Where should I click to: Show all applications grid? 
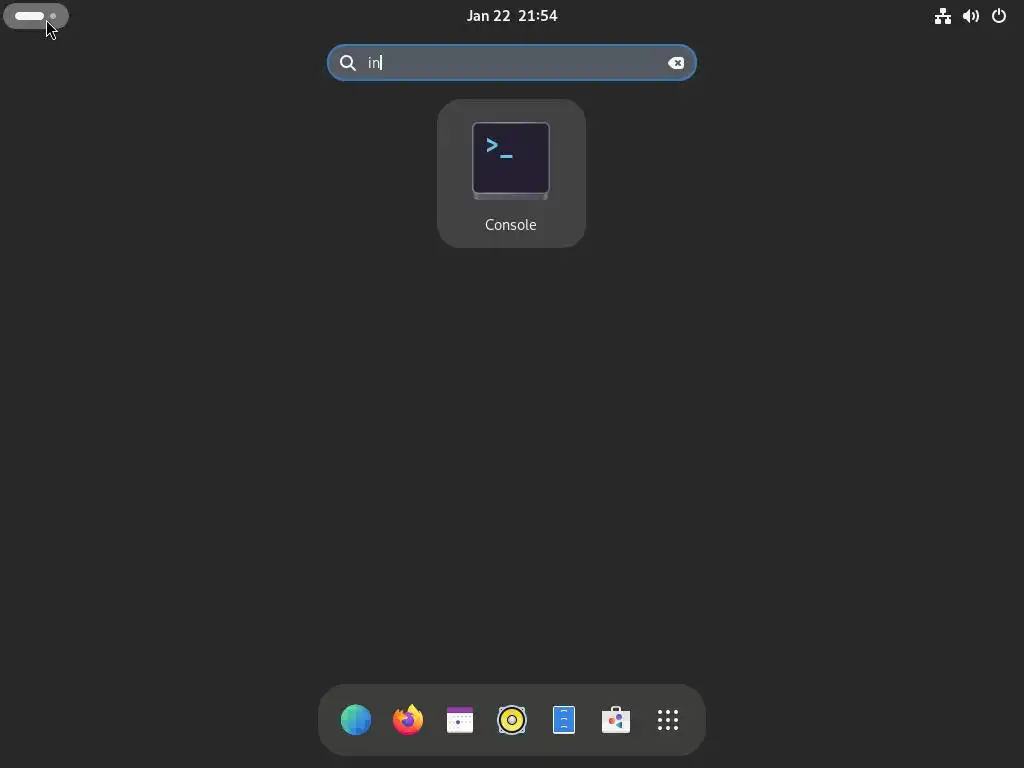tap(668, 720)
